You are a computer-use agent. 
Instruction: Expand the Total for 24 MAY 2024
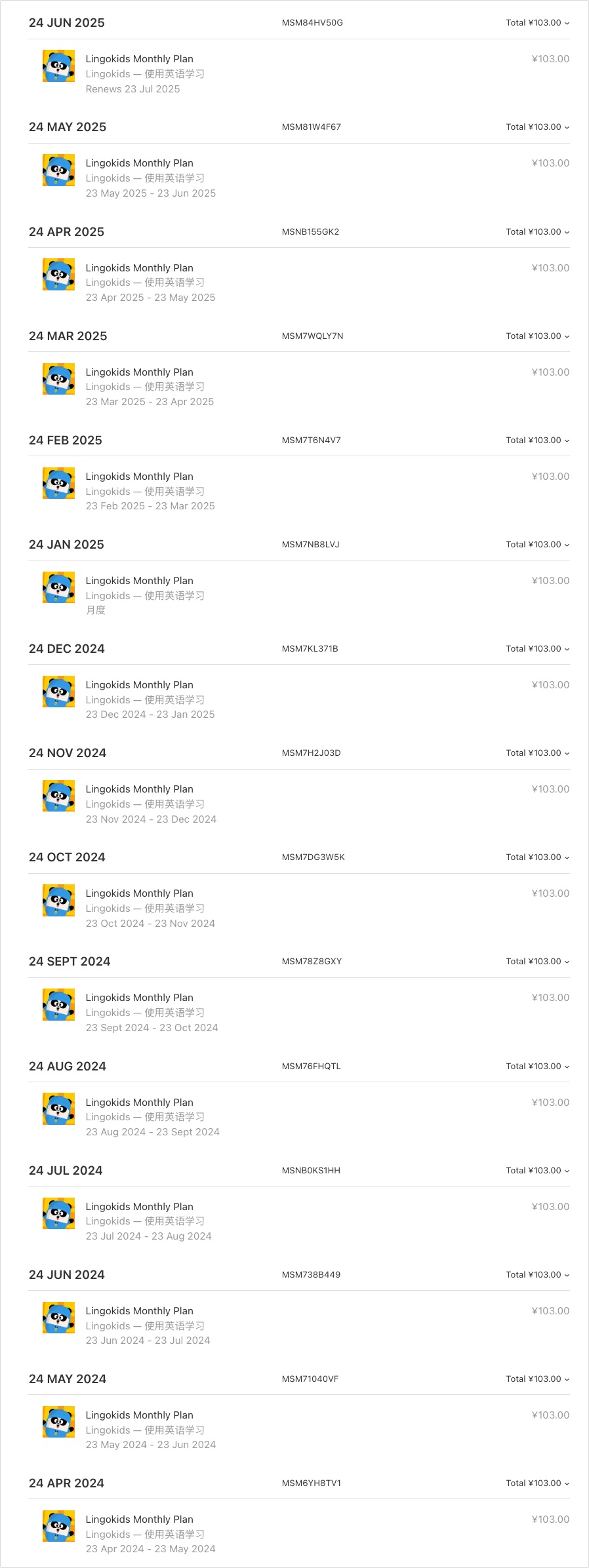coord(537,1379)
